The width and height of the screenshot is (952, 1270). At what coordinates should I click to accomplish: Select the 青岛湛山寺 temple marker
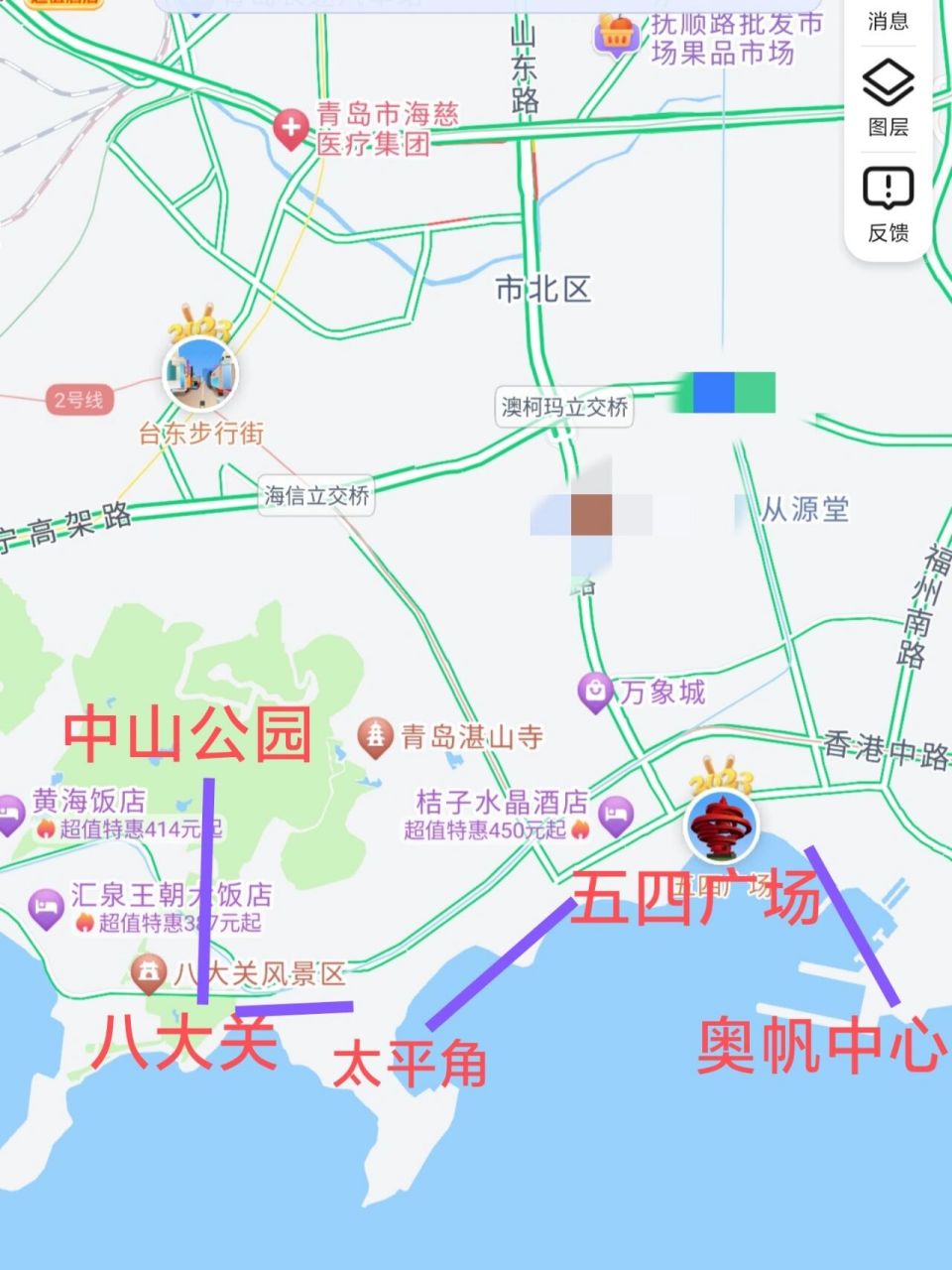(378, 736)
